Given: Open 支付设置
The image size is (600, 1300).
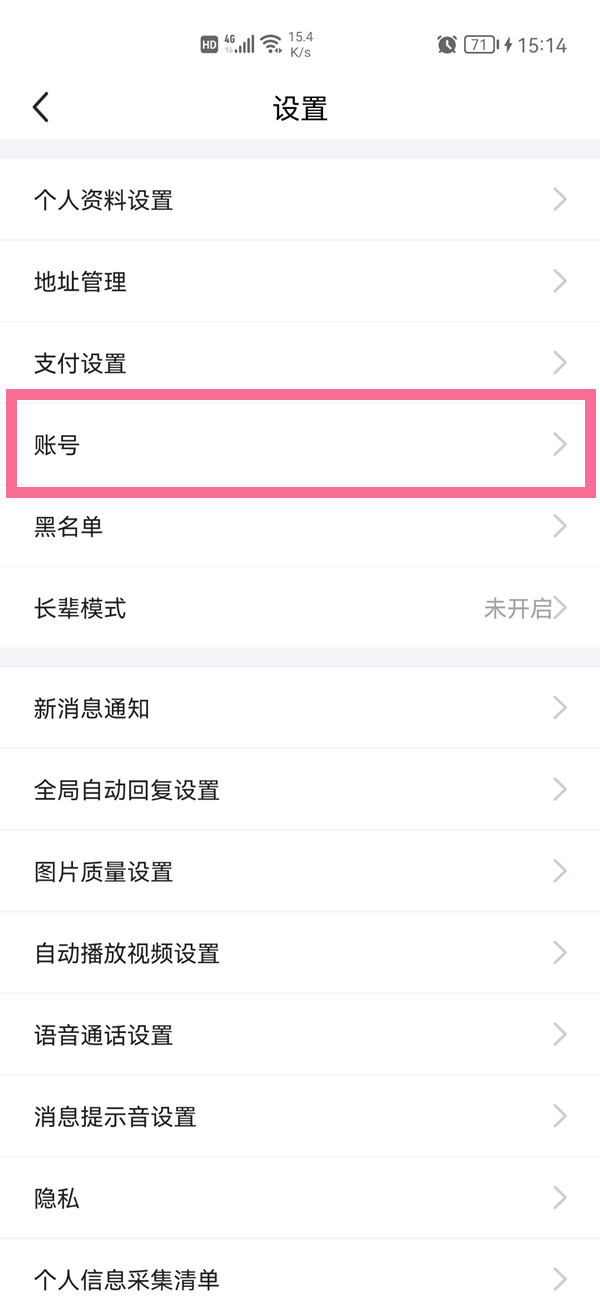Looking at the screenshot, I should pyautogui.click(x=300, y=363).
